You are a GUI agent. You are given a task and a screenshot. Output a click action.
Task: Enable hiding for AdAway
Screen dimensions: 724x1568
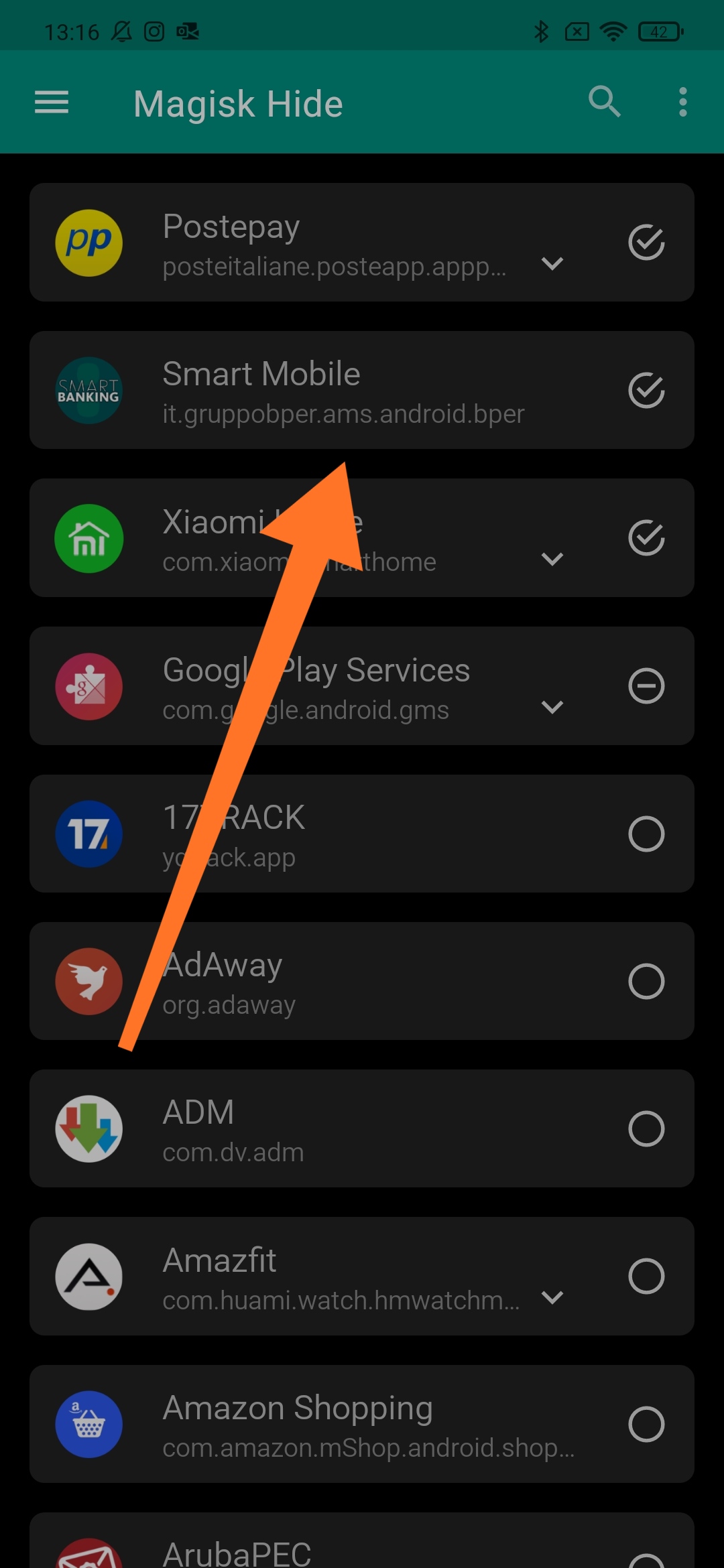pos(646,981)
